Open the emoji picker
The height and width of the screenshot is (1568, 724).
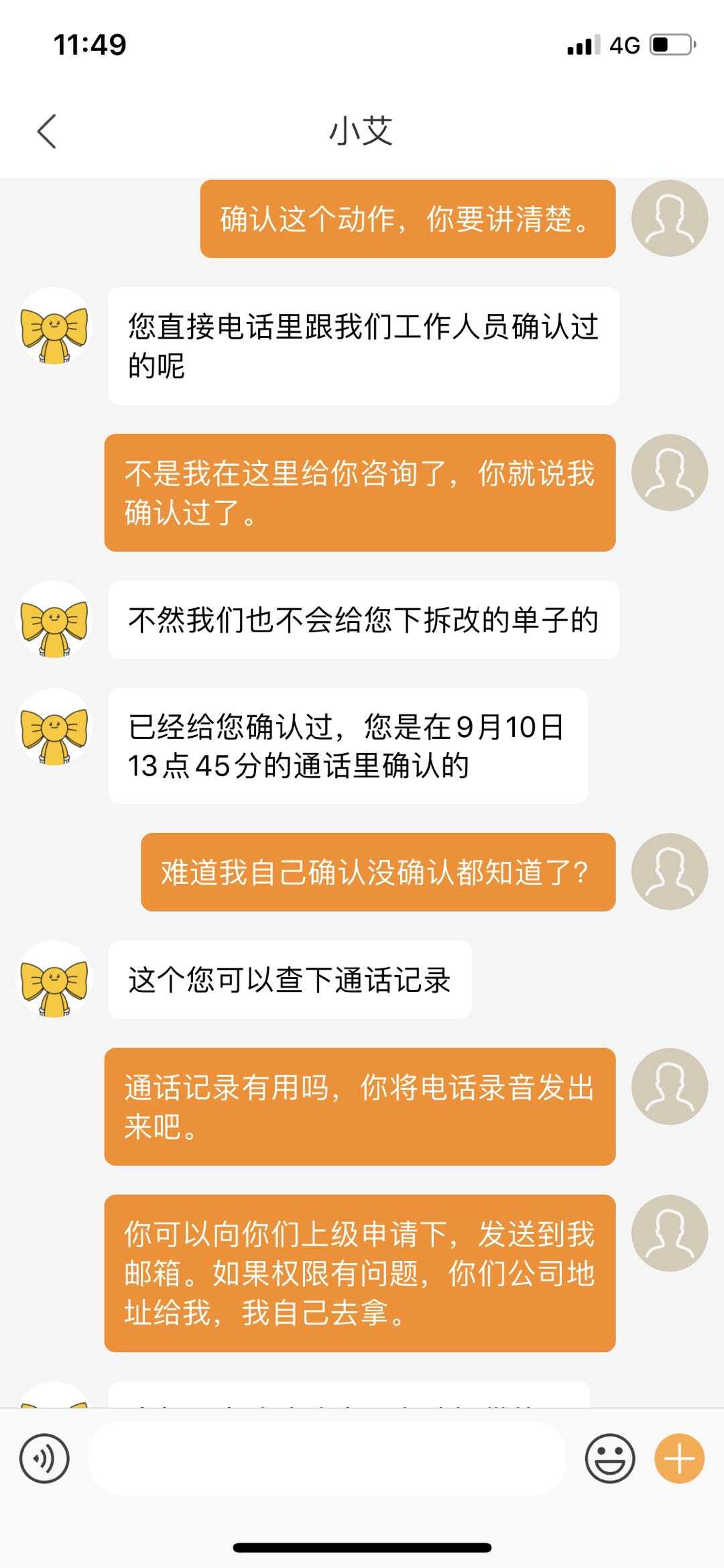click(x=609, y=1458)
